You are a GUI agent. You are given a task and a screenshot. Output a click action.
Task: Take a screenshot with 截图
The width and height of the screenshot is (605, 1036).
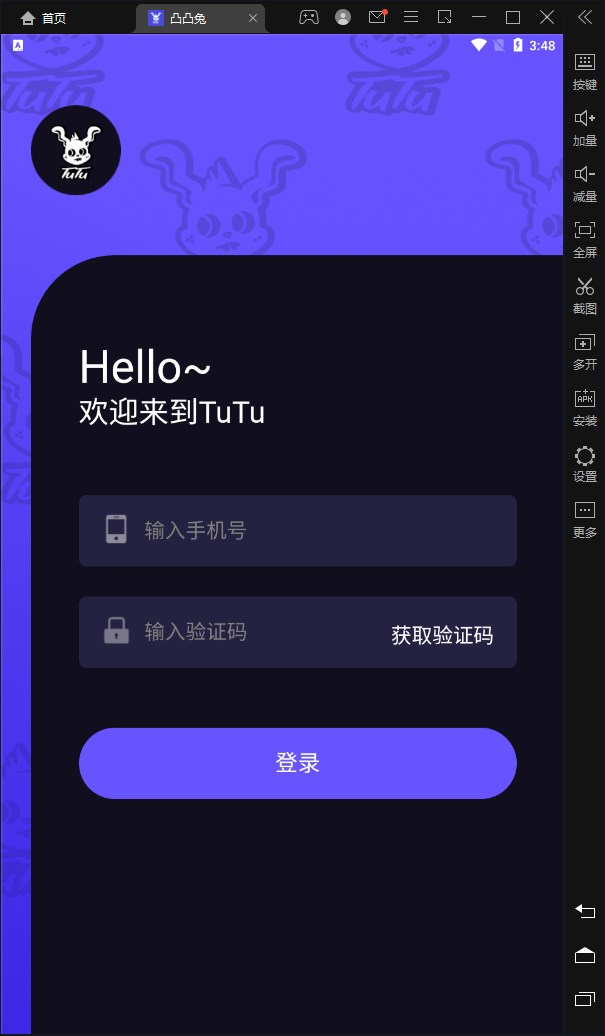(x=585, y=296)
